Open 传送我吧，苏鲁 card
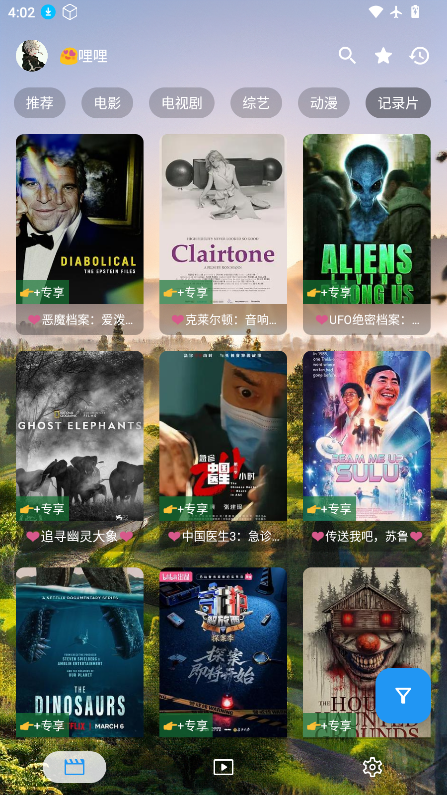The height and width of the screenshot is (795, 447). click(367, 450)
